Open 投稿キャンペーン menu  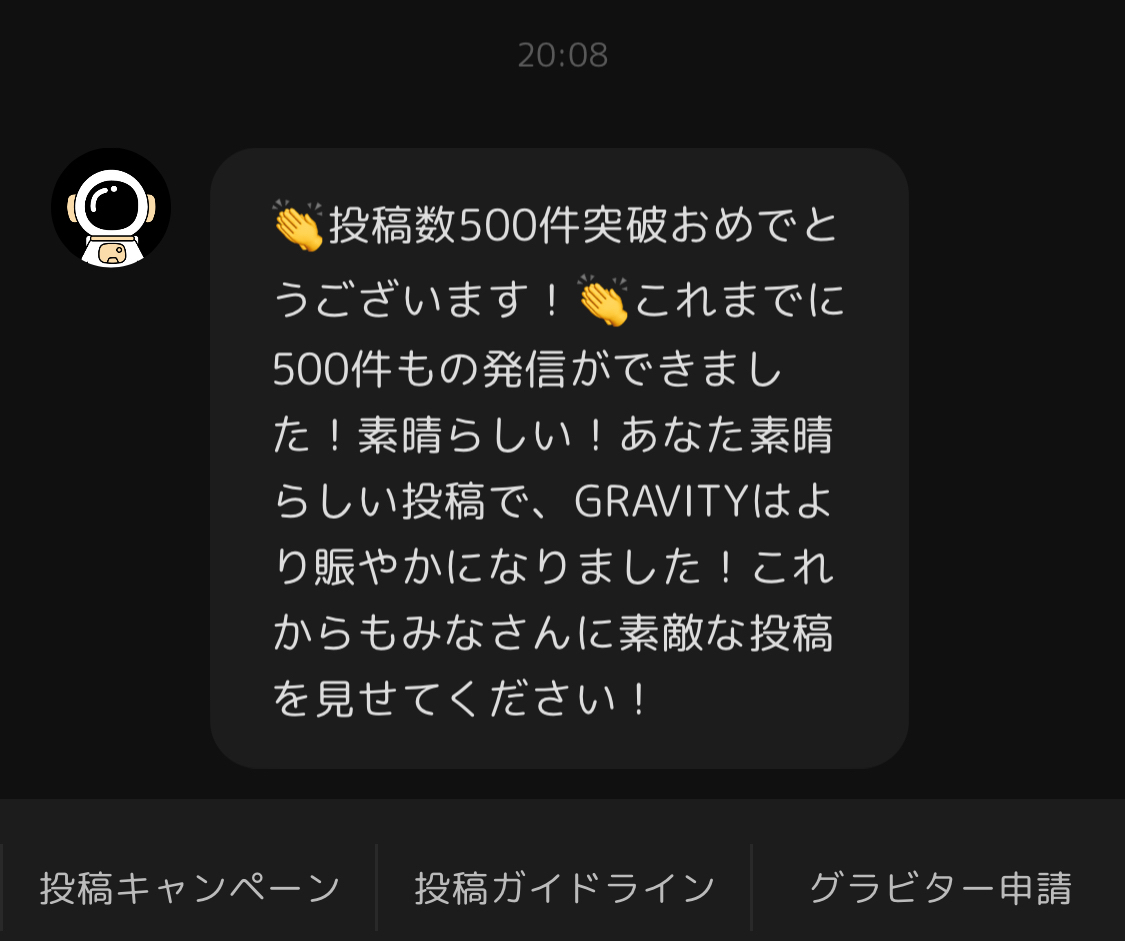[x=190, y=888]
